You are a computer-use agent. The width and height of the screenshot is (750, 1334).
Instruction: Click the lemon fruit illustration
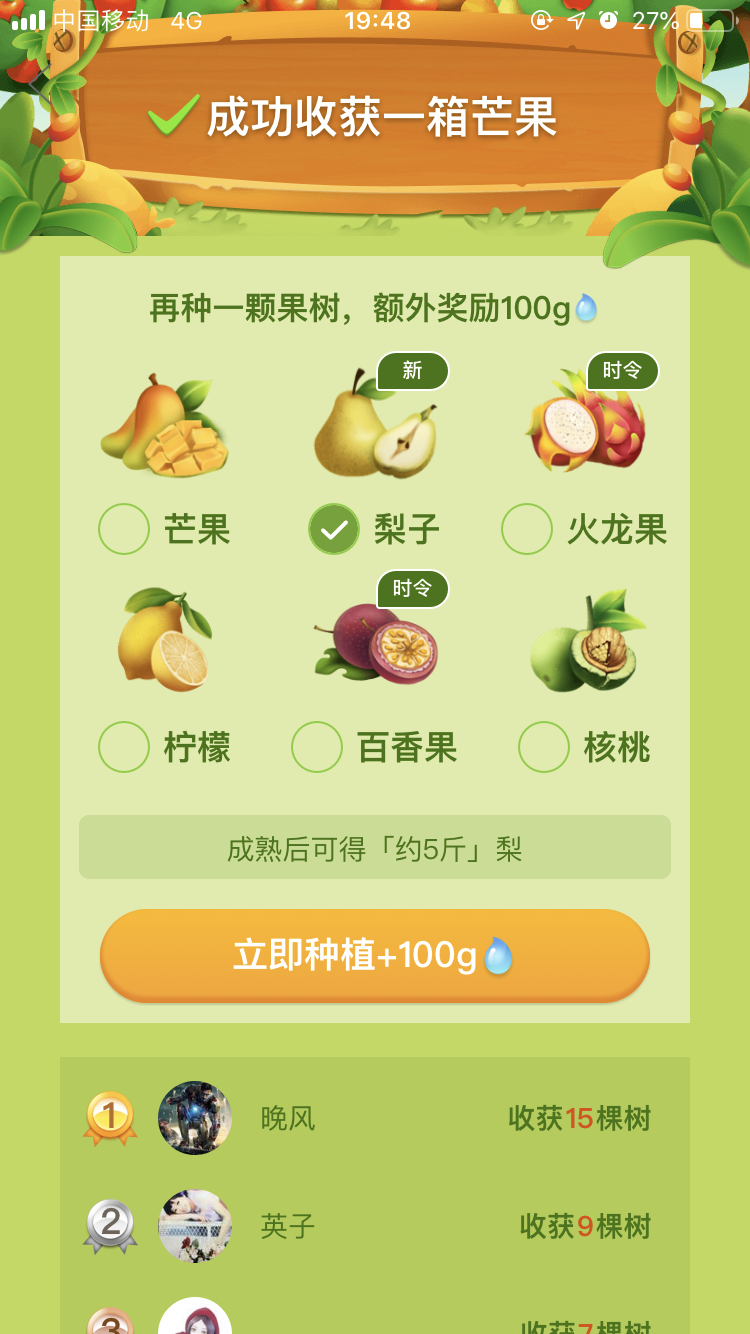click(x=165, y=643)
